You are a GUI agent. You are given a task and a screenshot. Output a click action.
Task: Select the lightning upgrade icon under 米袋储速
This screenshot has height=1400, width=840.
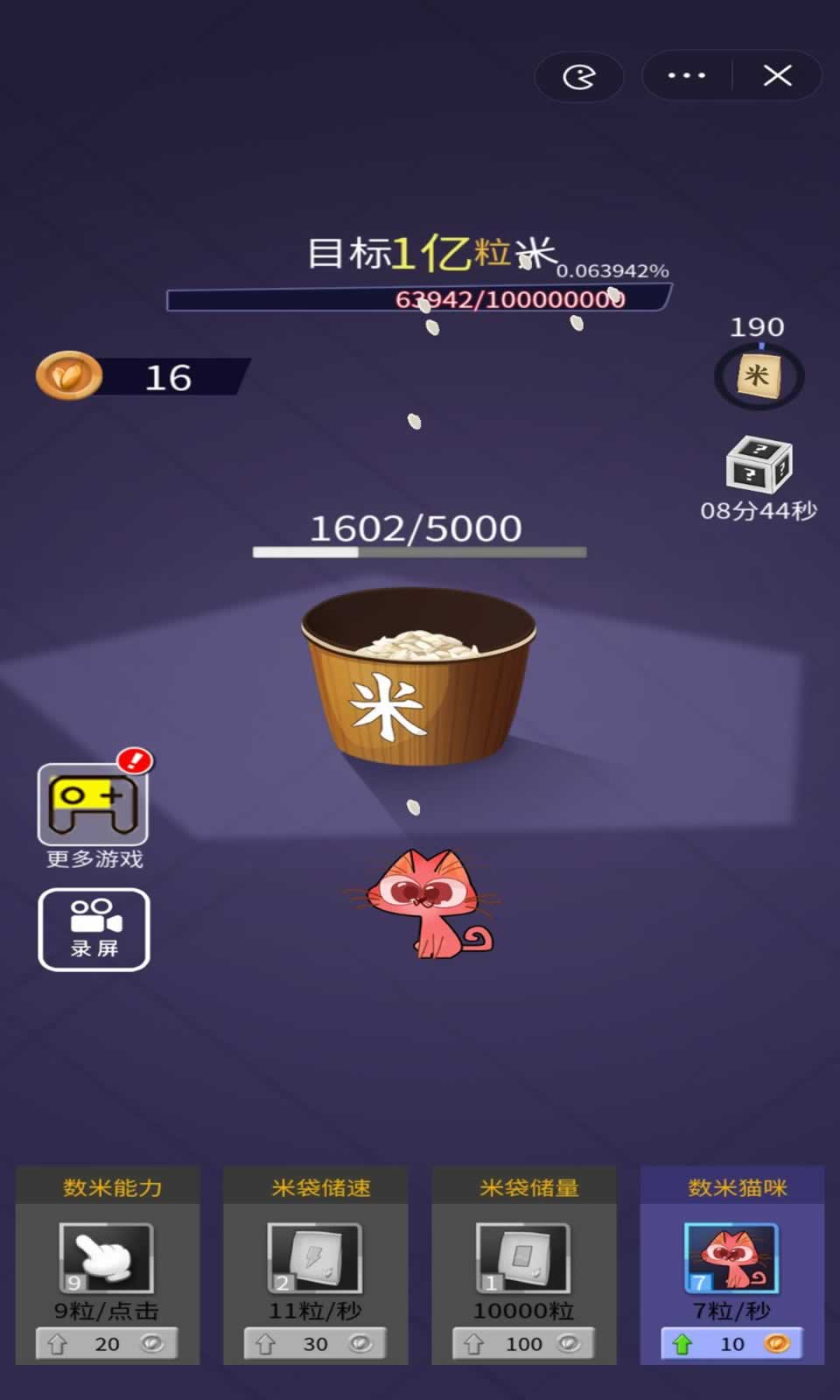coord(313,1256)
